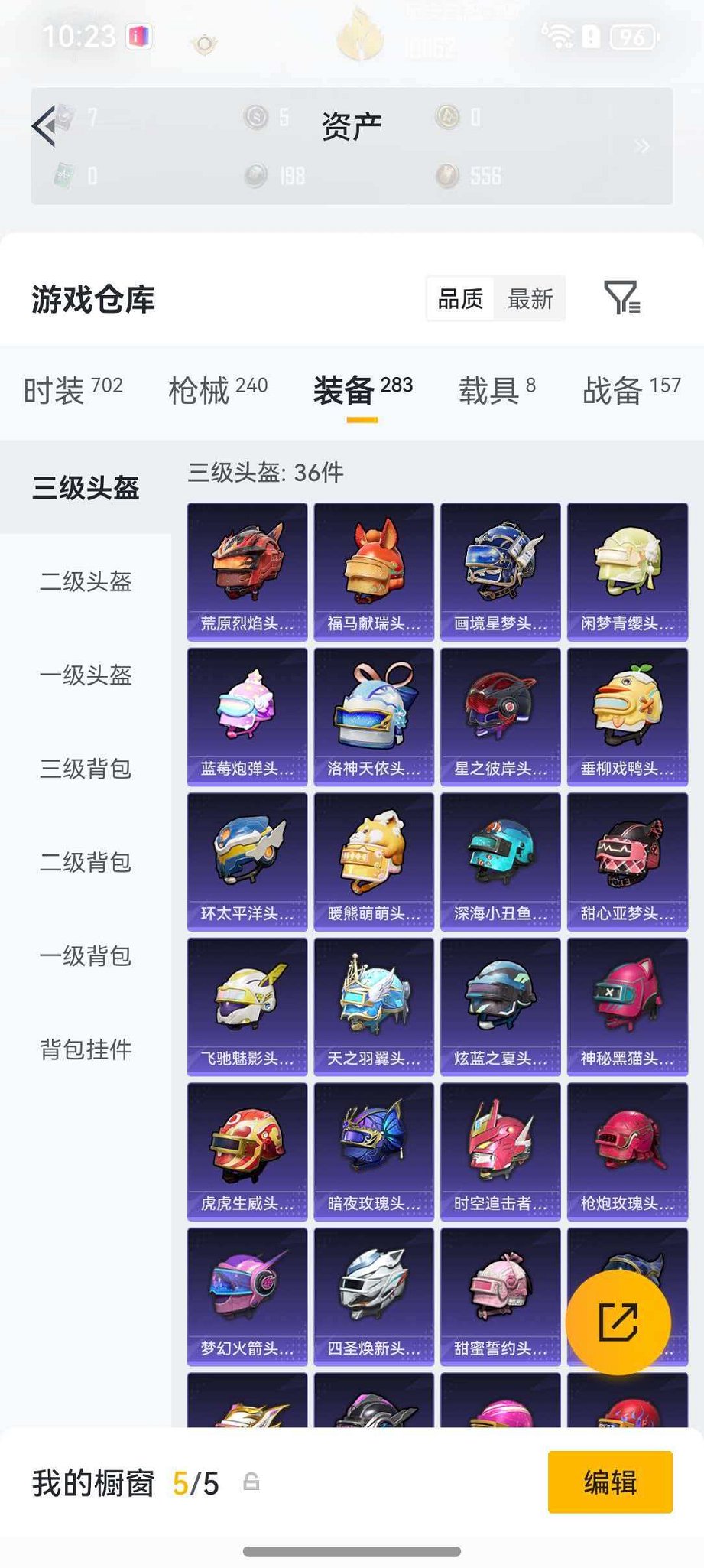Click the gold coin currency icon showing 556
The image size is (704, 1568).
pyautogui.click(x=447, y=177)
